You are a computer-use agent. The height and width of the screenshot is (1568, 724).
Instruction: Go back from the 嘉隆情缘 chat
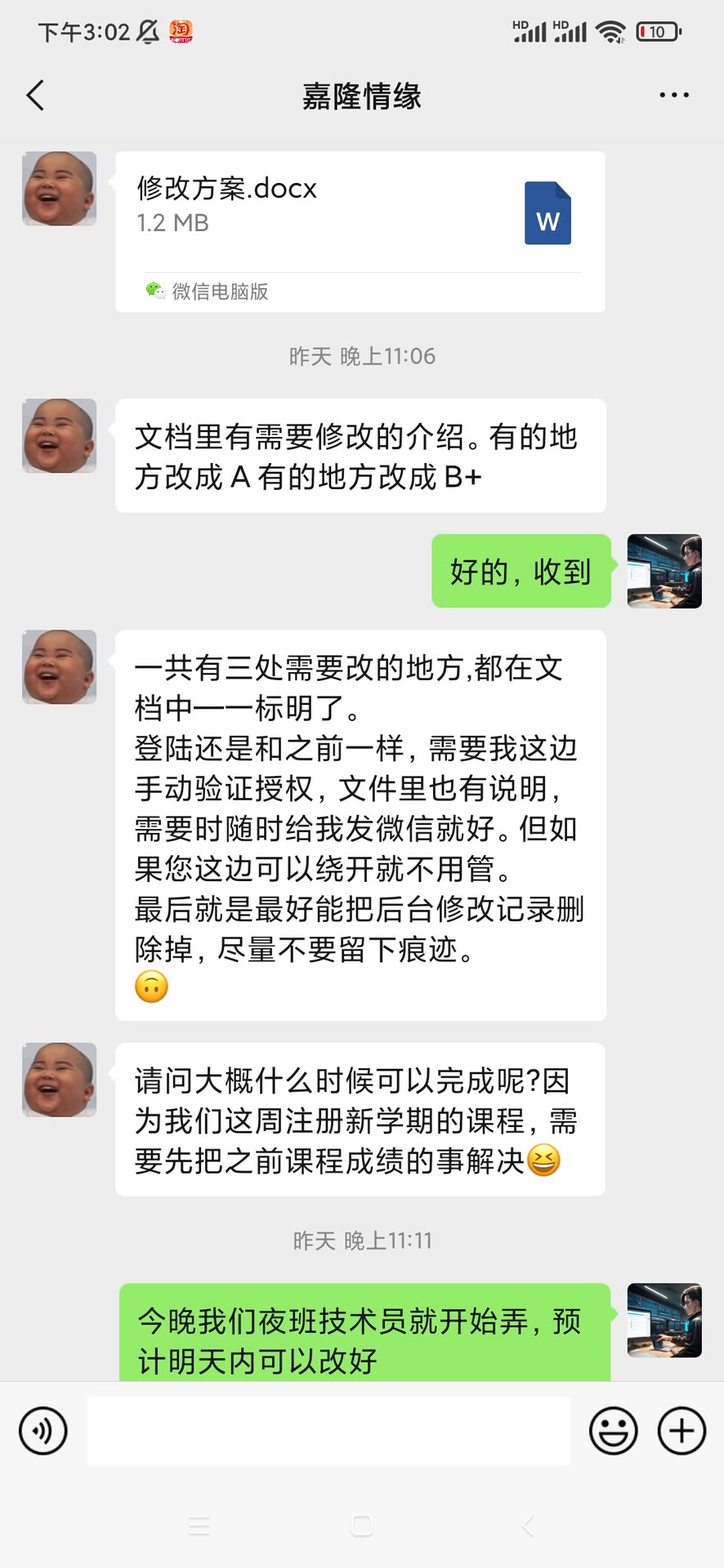click(x=35, y=96)
